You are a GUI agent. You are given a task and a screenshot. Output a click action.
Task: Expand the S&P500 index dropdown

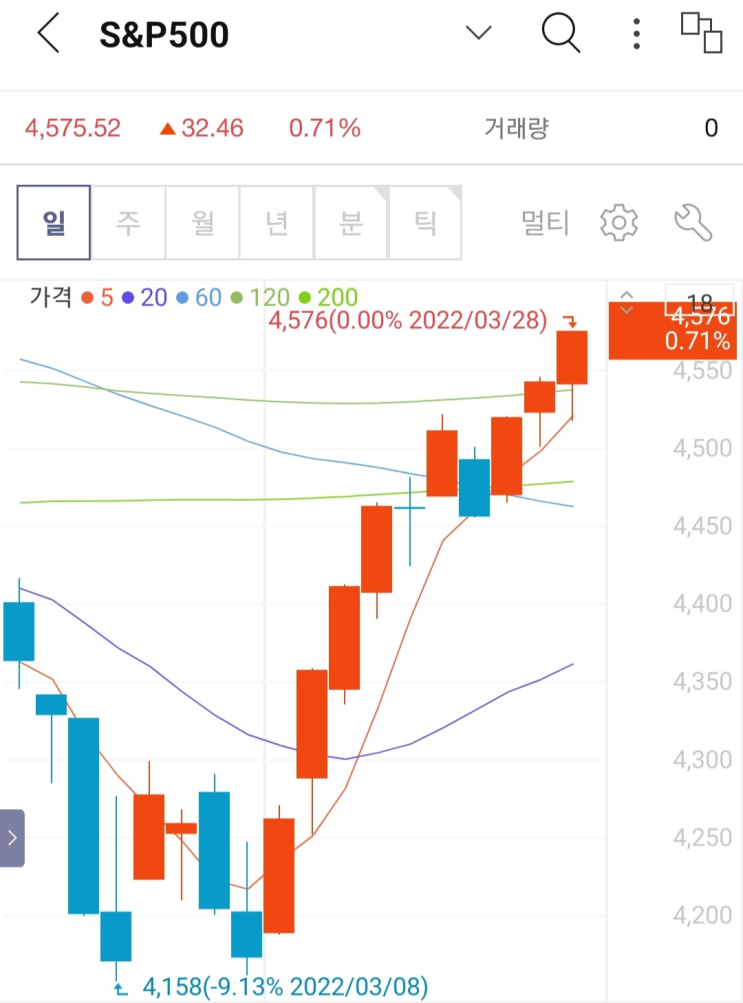(x=479, y=34)
